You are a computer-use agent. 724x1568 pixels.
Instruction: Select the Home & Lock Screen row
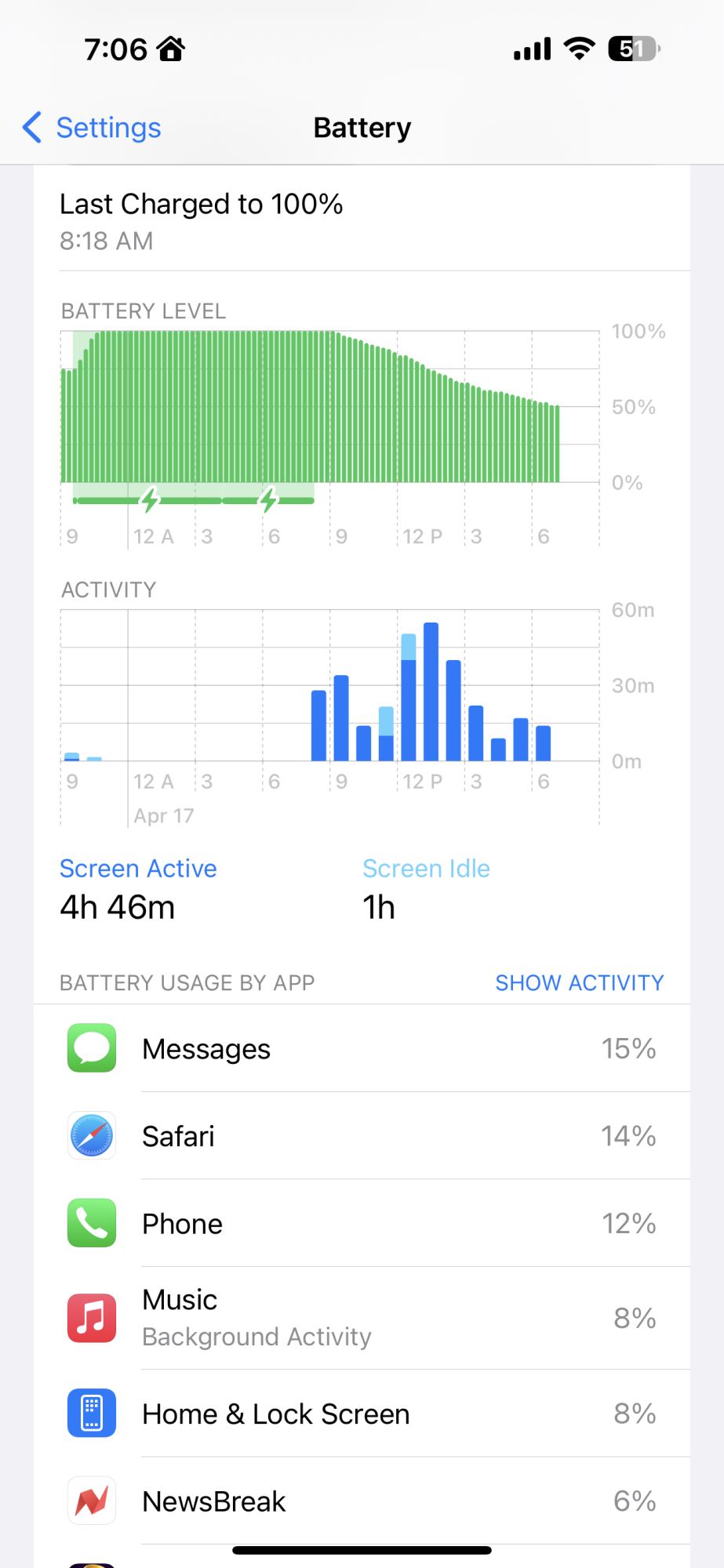pyautogui.click(x=362, y=1414)
